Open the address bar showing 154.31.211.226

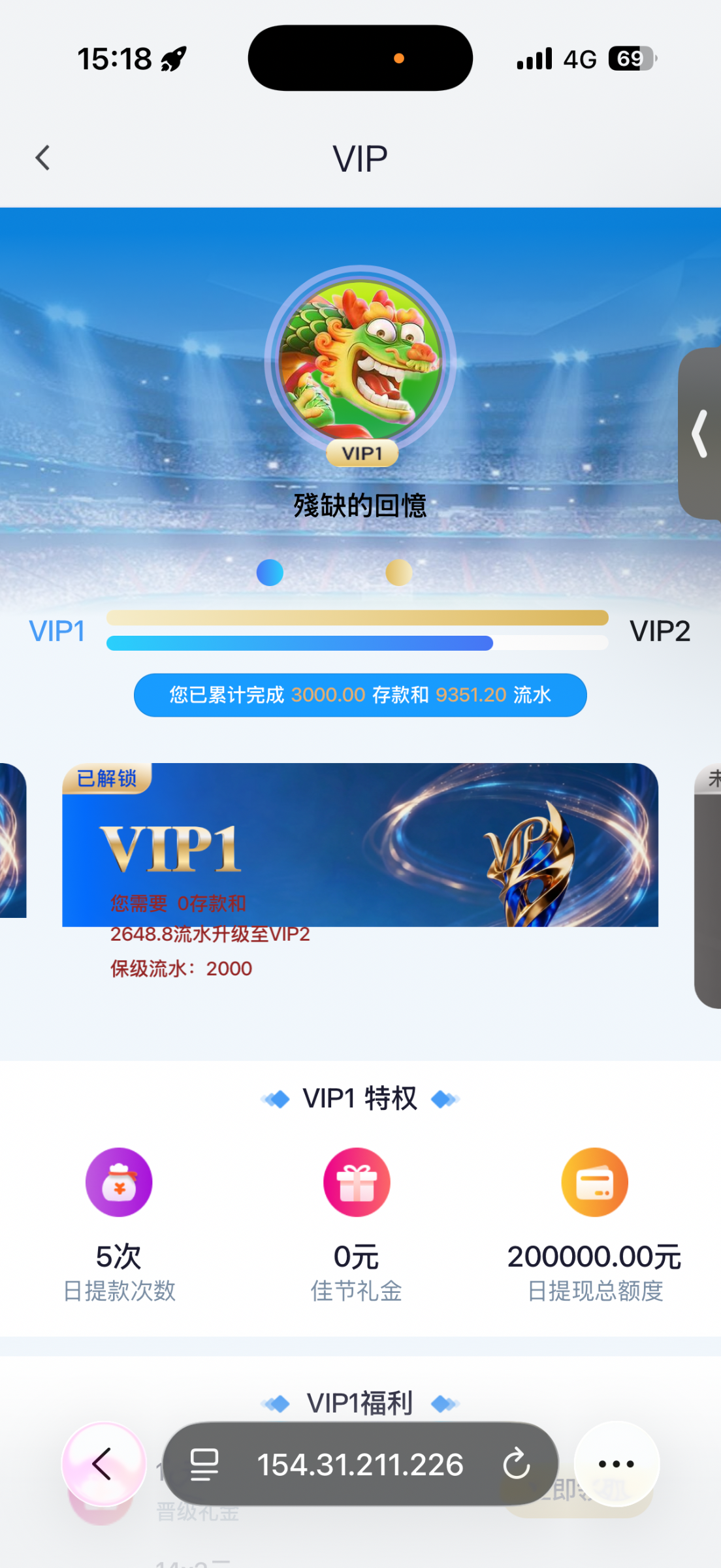coord(360,1465)
